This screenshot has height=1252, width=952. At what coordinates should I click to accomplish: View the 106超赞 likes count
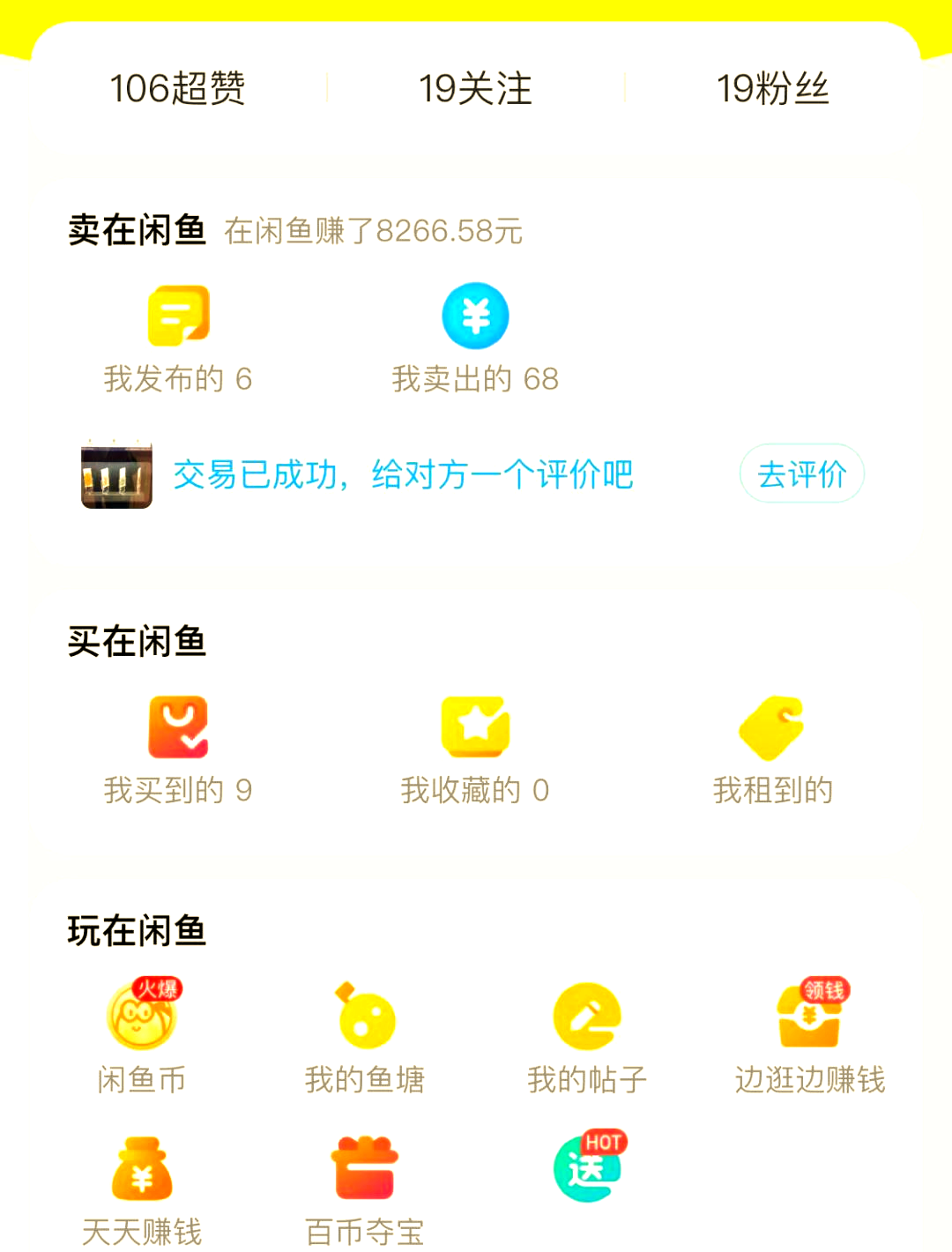tap(179, 88)
